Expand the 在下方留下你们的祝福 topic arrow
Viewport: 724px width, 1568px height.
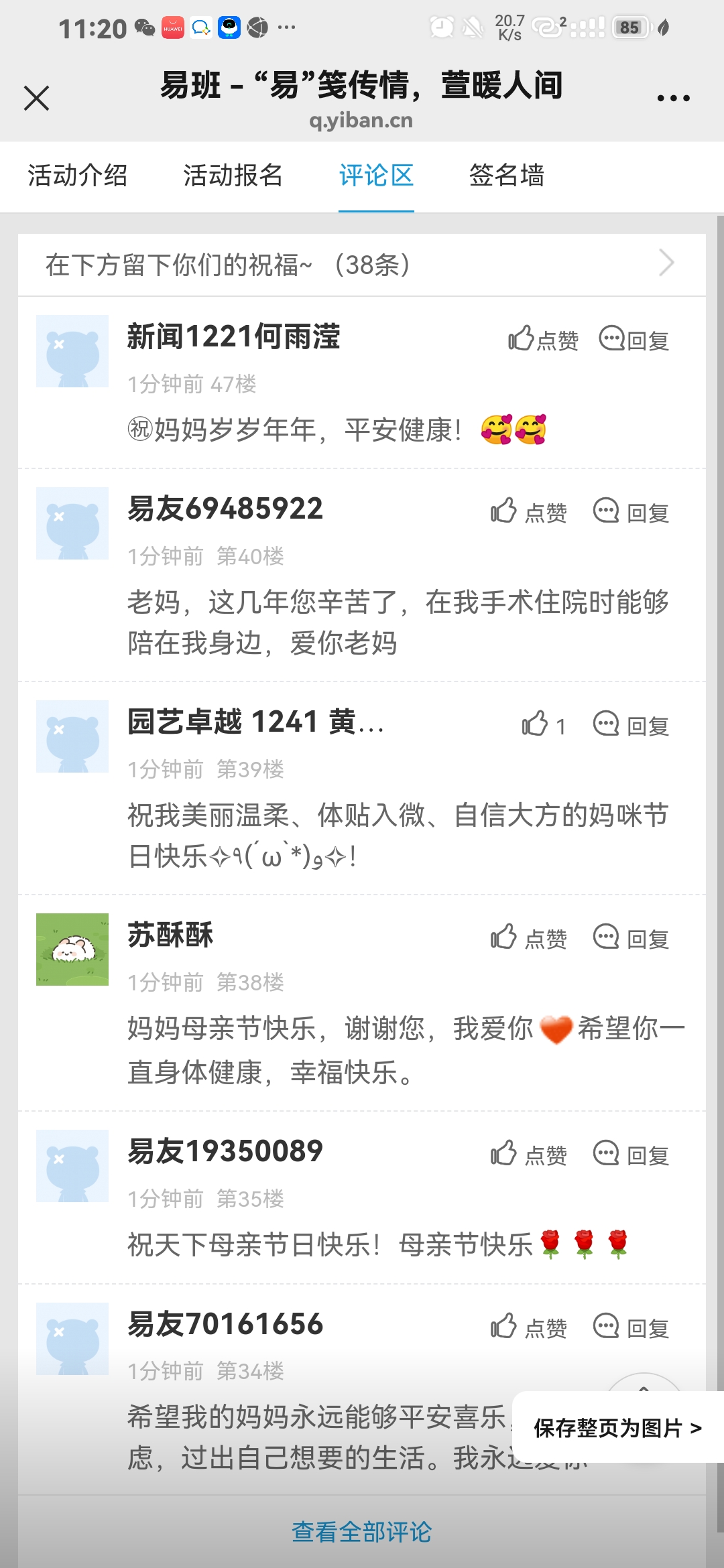(x=666, y=263)
